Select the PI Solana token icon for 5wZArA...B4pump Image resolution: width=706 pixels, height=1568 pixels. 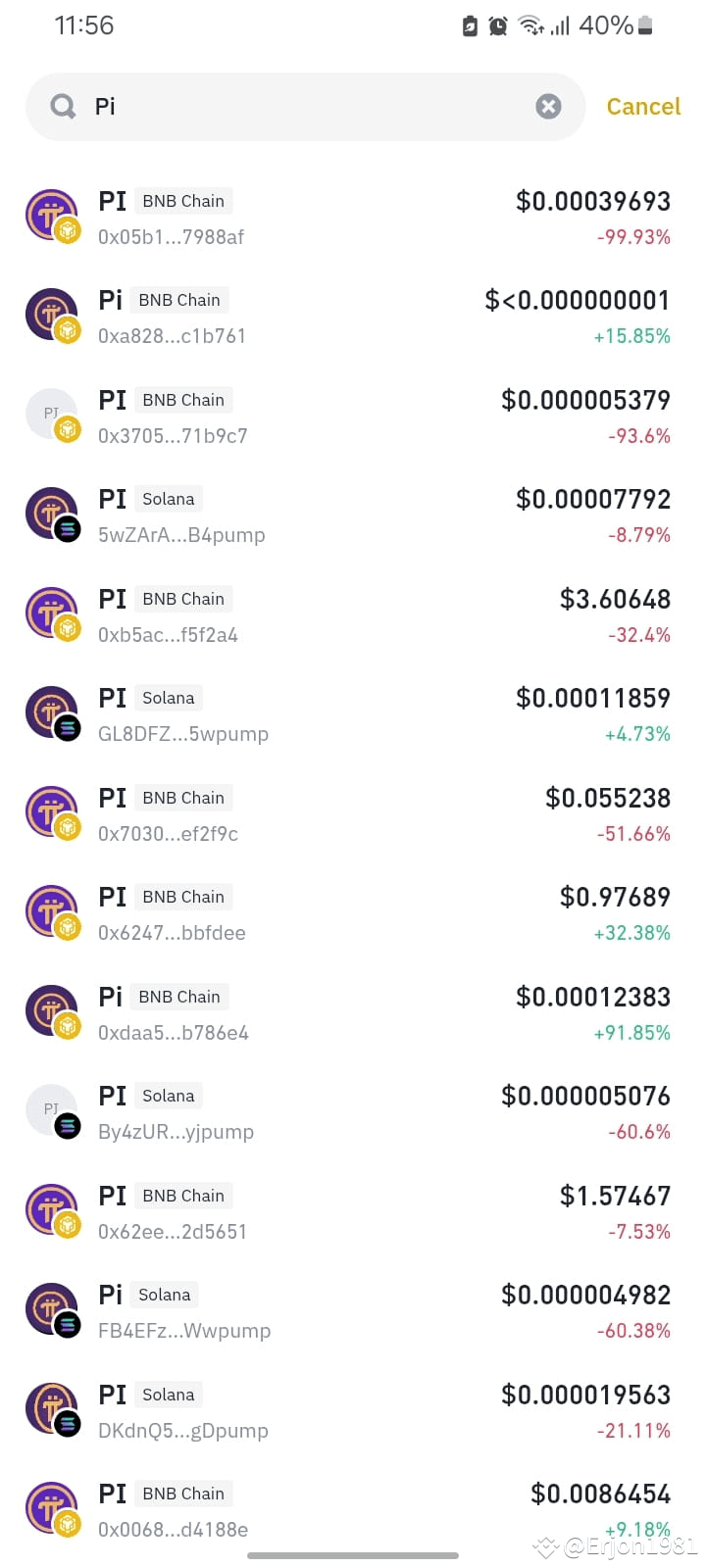51,513
